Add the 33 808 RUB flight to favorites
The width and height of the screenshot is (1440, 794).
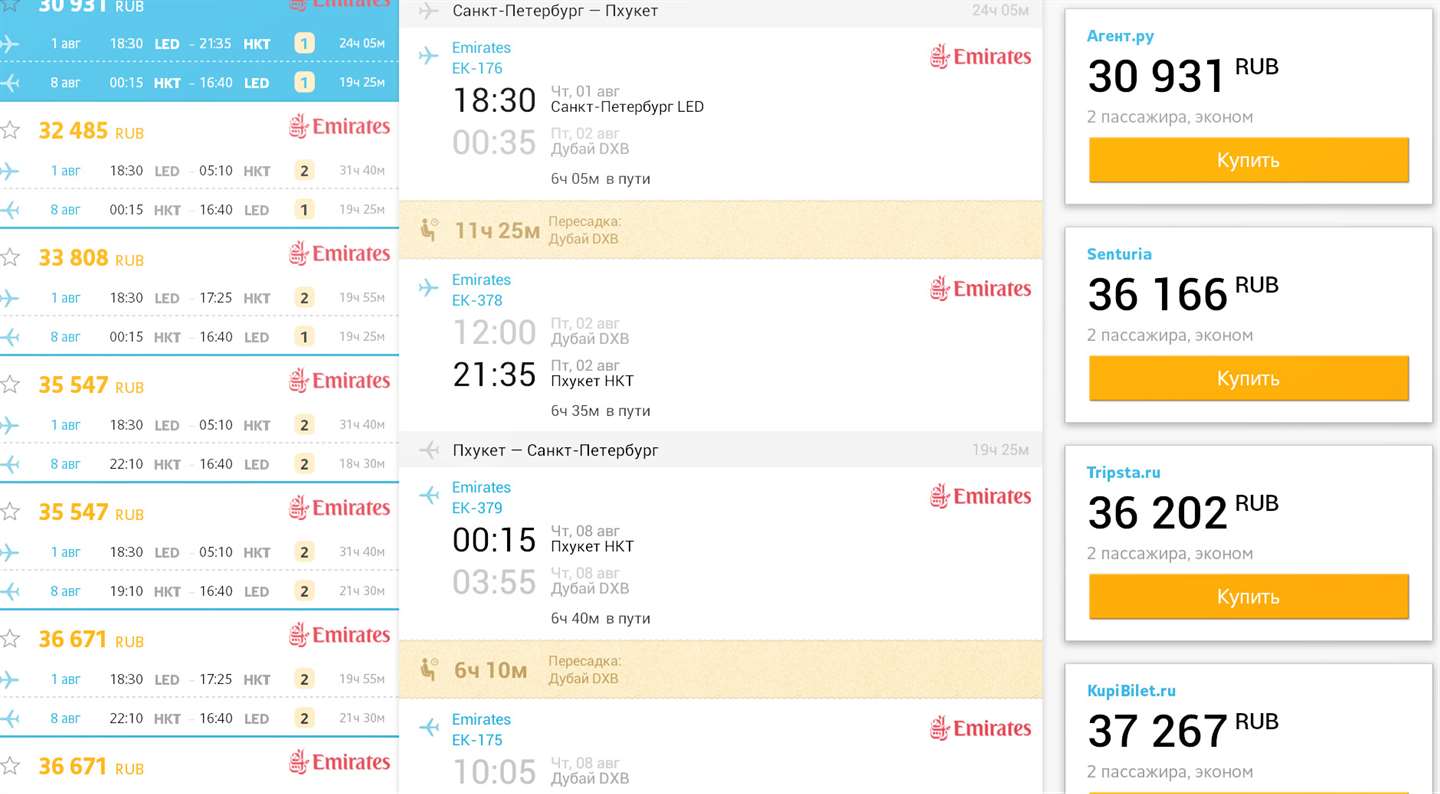10,257
